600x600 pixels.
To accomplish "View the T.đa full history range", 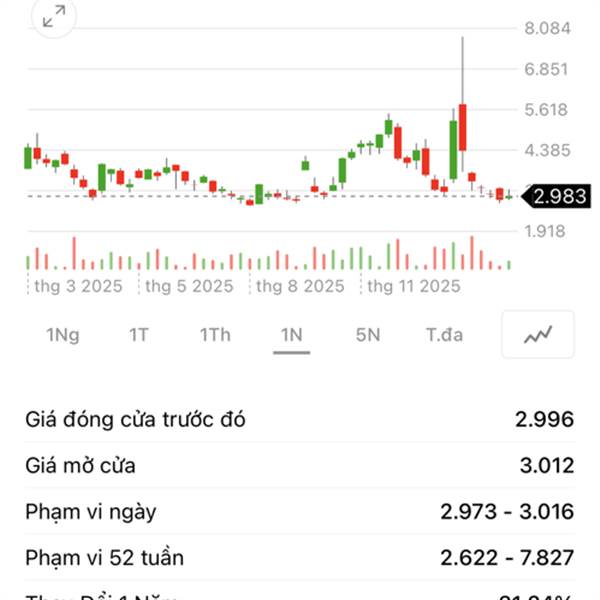I will pyautogui.click(x=444, y=335).
